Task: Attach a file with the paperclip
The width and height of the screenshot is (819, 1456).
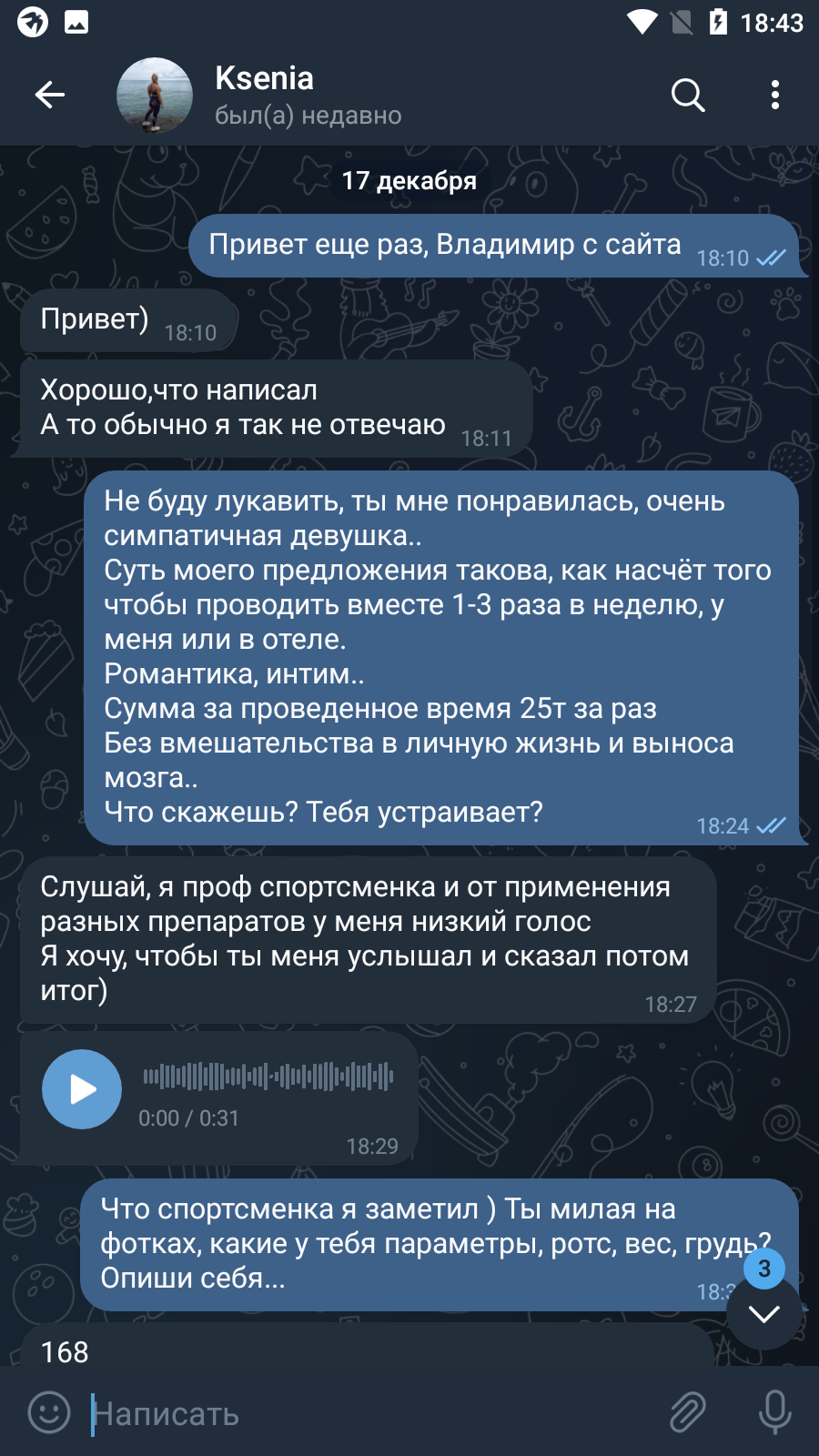Action: pos(688,1413)
